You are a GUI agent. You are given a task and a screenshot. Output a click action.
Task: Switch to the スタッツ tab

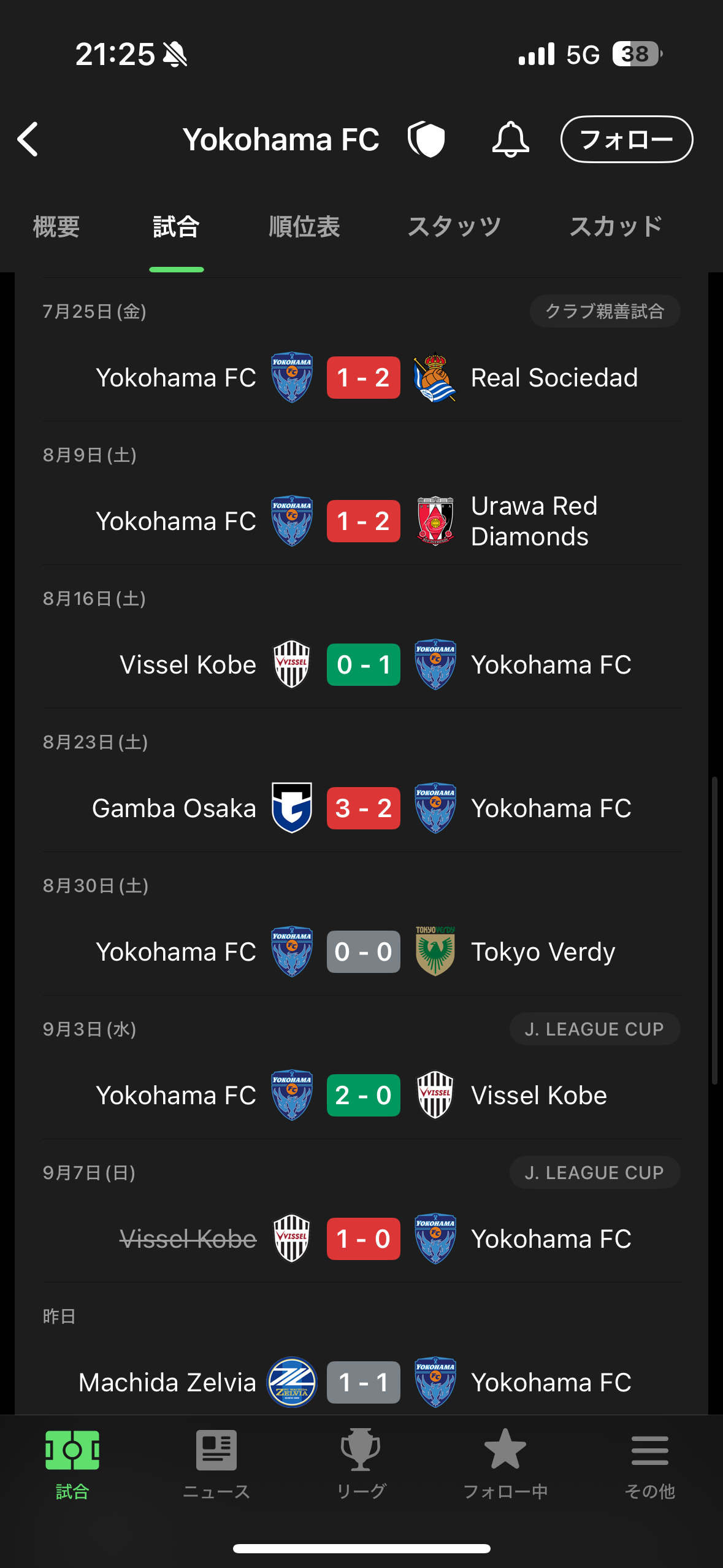click(454, 227)
